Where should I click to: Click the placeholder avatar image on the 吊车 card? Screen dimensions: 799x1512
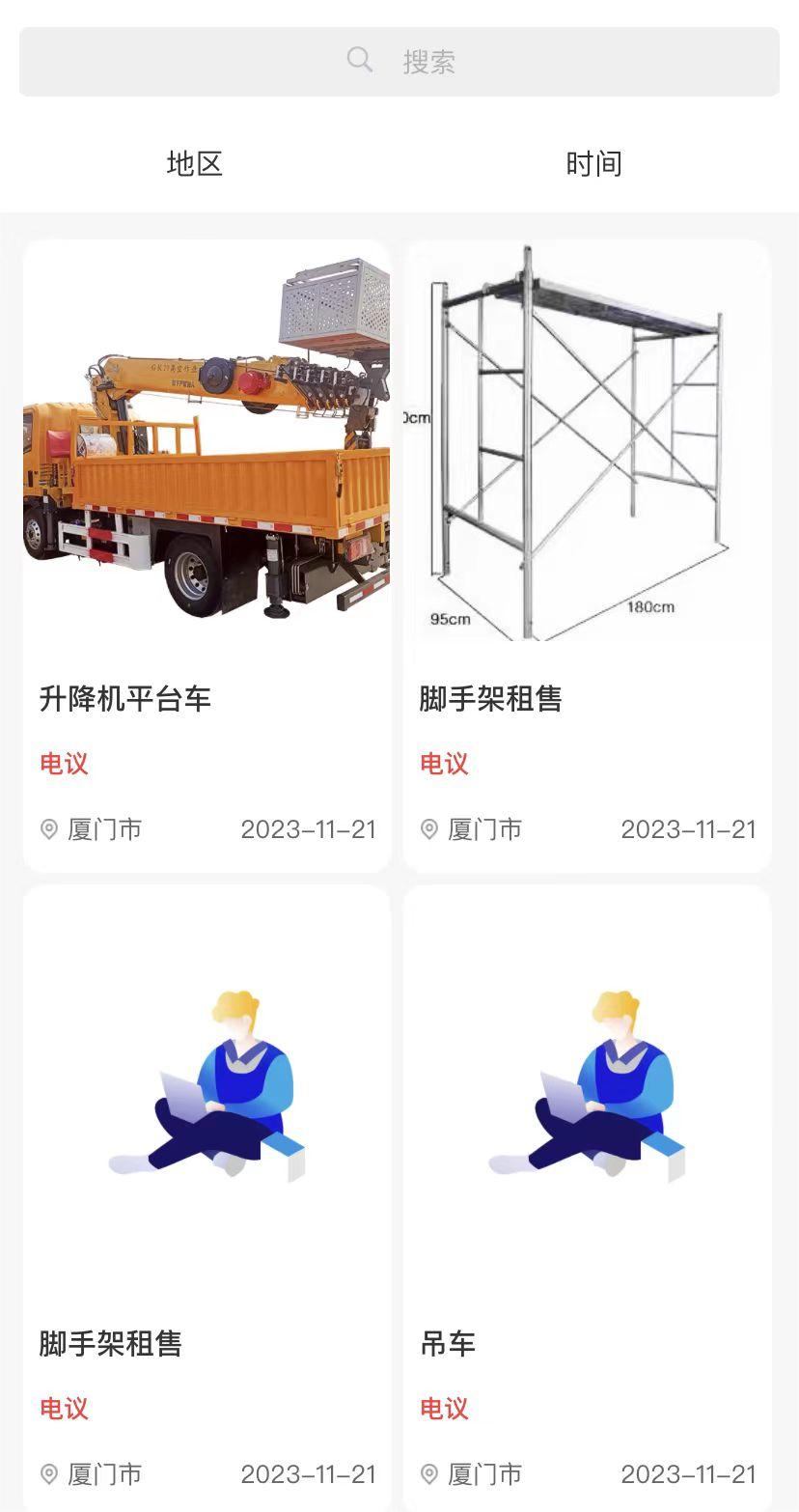click(587, 1086)
